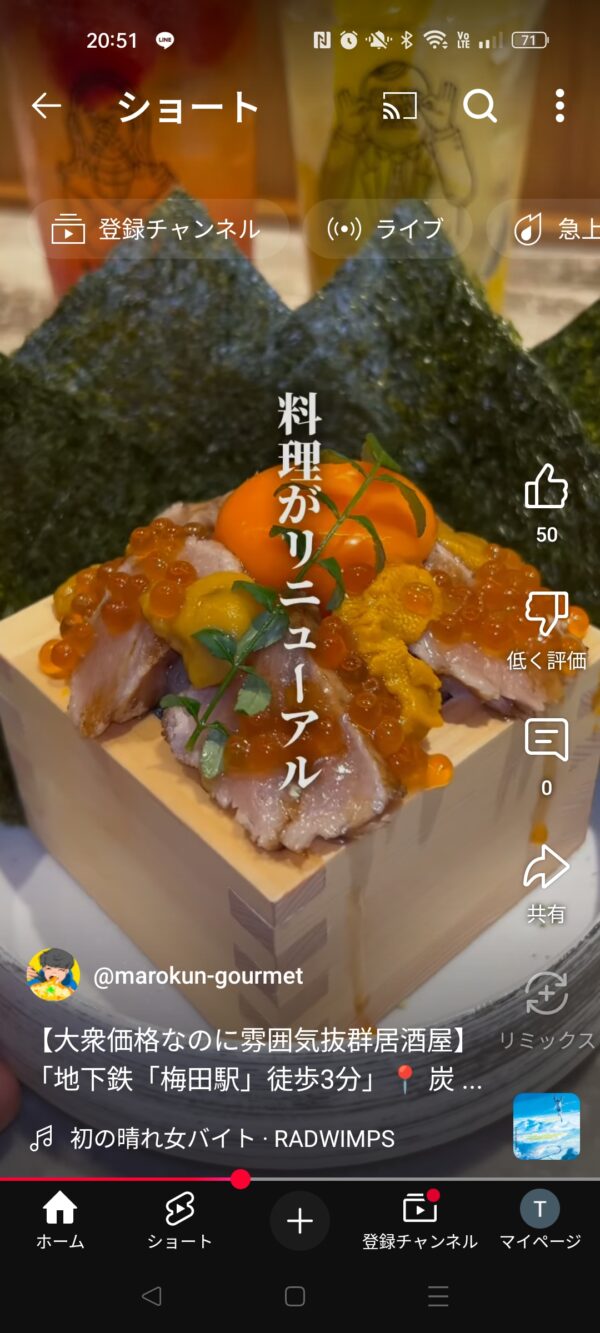Open the @marokun-gourmet channel
Viewport: 600px width, 1333px height.
[x=197, y=976]
